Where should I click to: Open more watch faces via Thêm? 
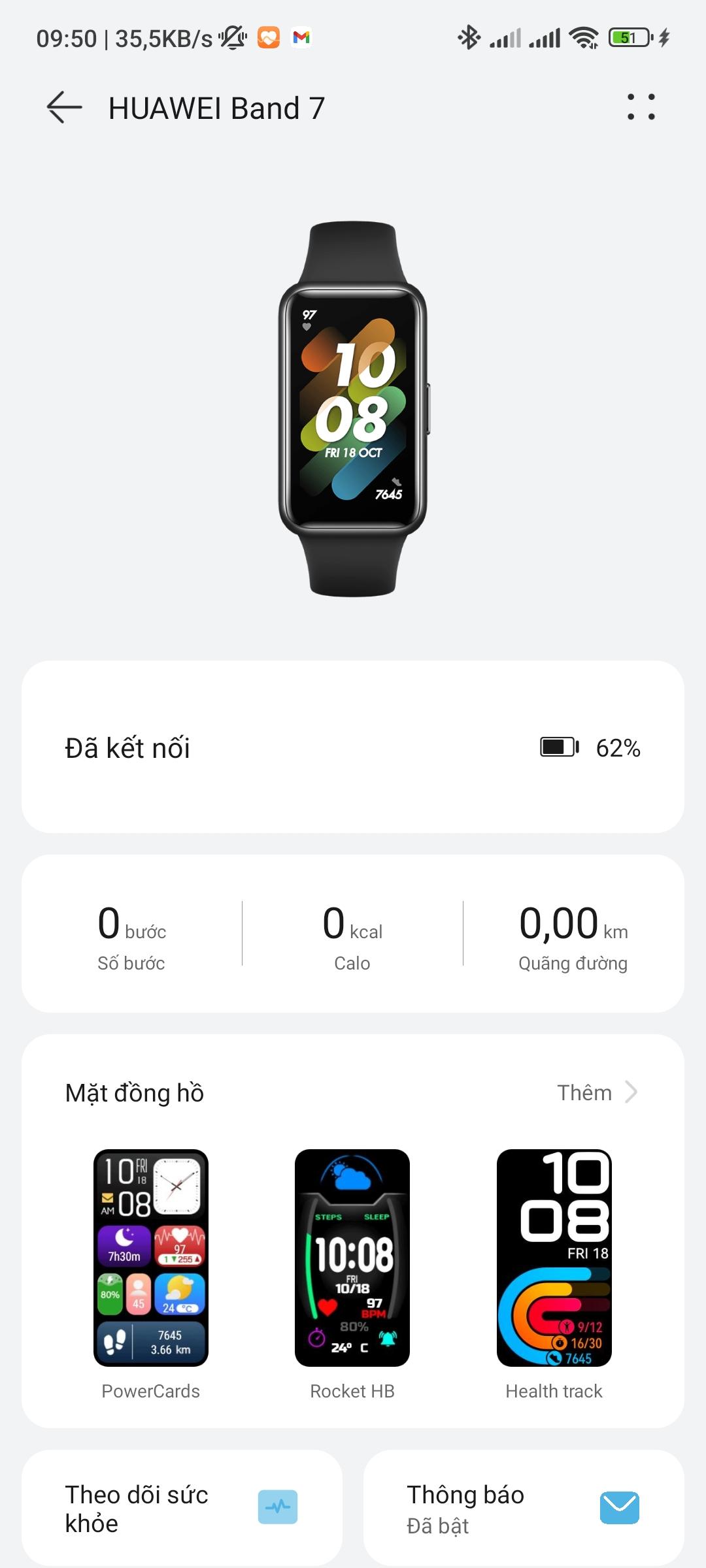596,1092
